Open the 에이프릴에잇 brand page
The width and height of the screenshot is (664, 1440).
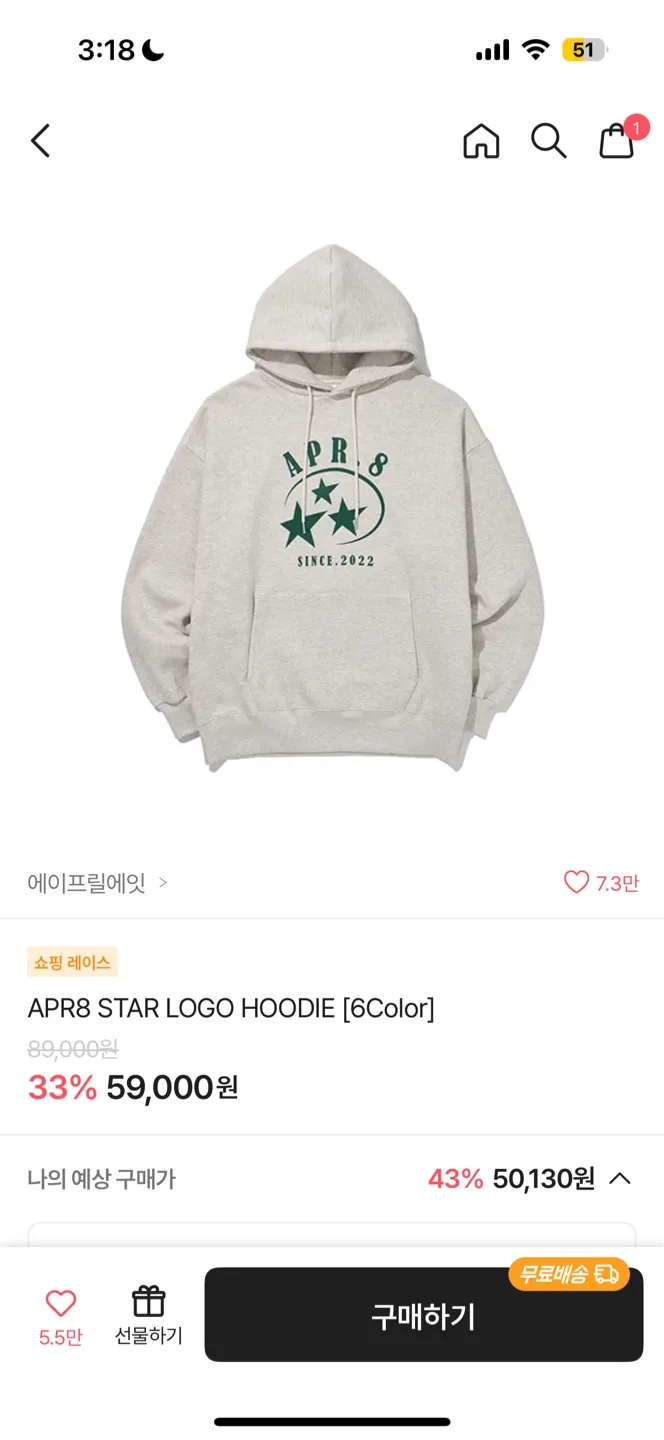tap(97, 883)
